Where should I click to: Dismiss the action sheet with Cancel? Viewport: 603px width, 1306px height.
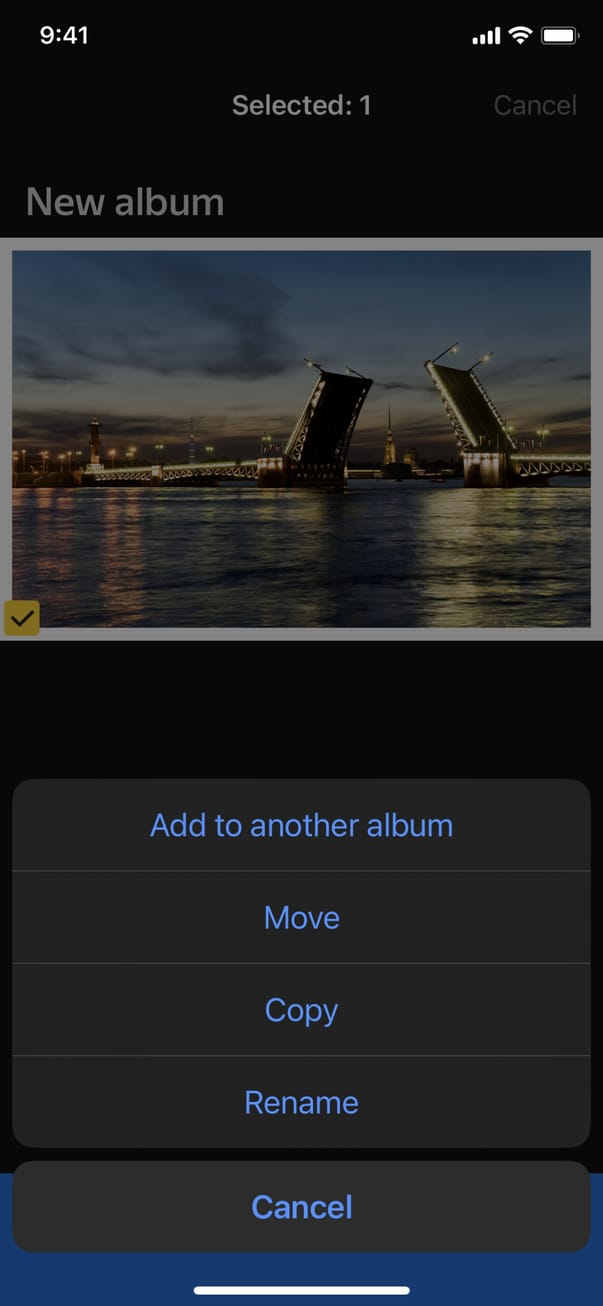tap(301, 1207)
